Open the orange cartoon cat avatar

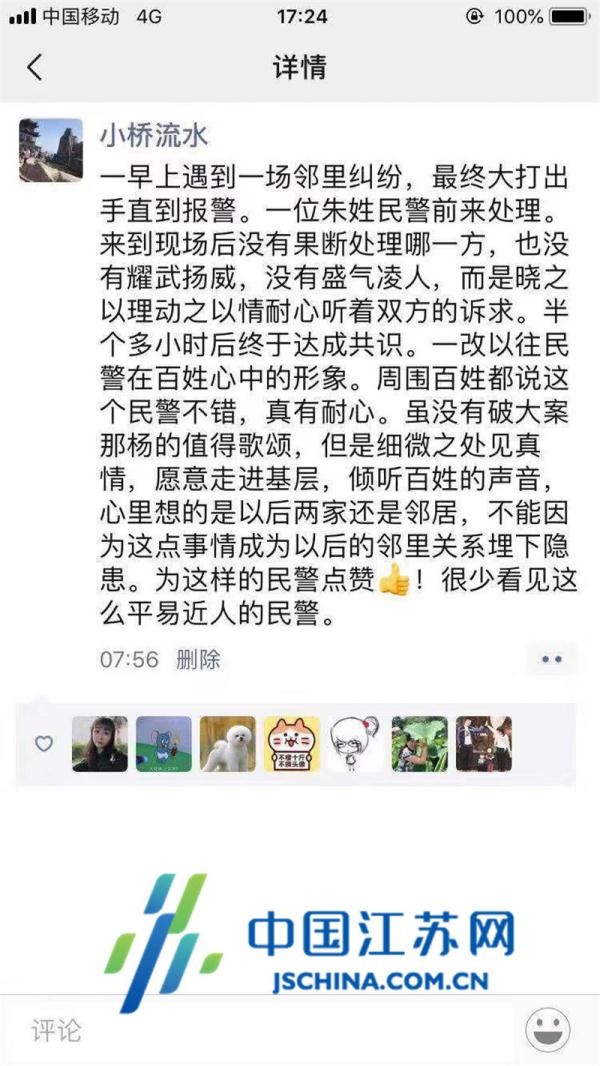click(x=292, y=744)
